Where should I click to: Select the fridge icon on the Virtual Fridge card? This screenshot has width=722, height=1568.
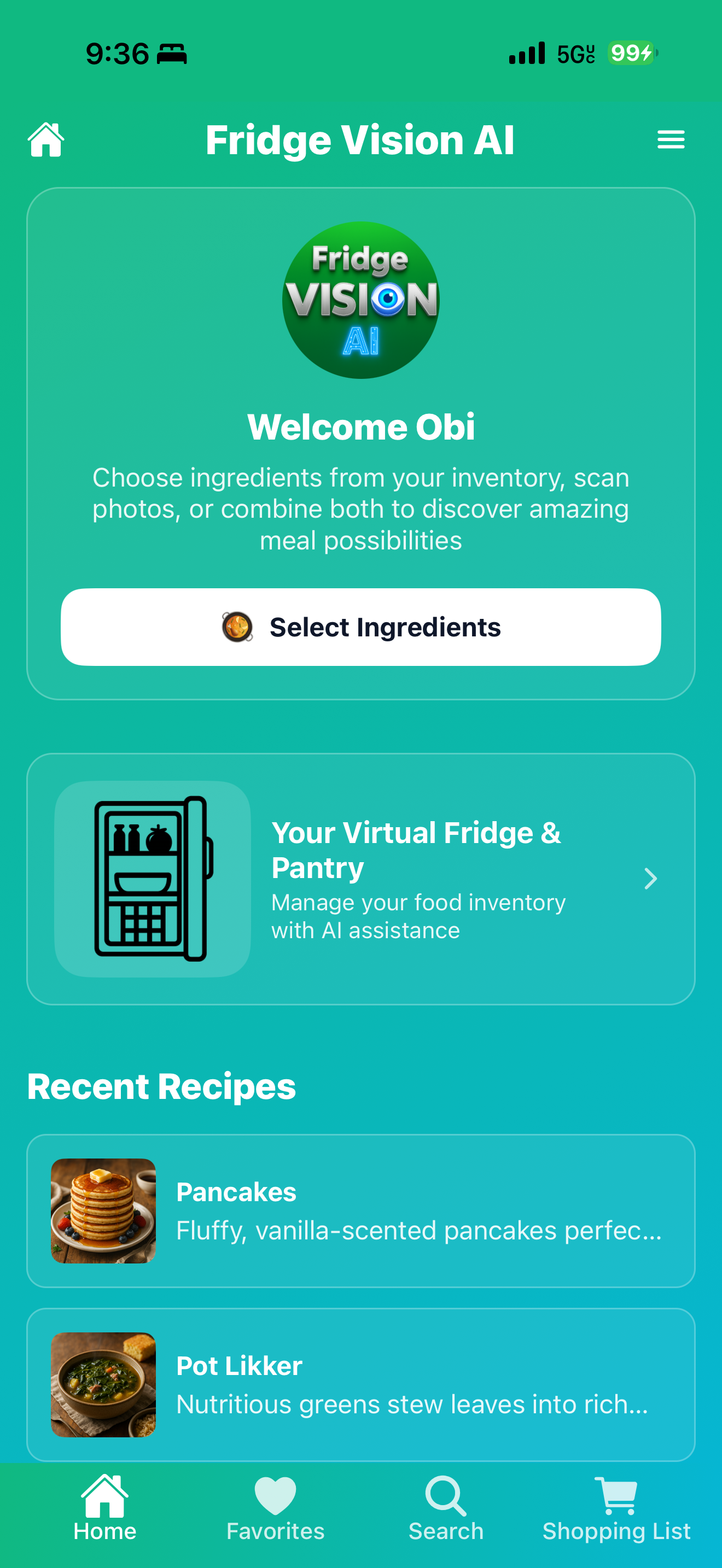click(x=152, y=879)
